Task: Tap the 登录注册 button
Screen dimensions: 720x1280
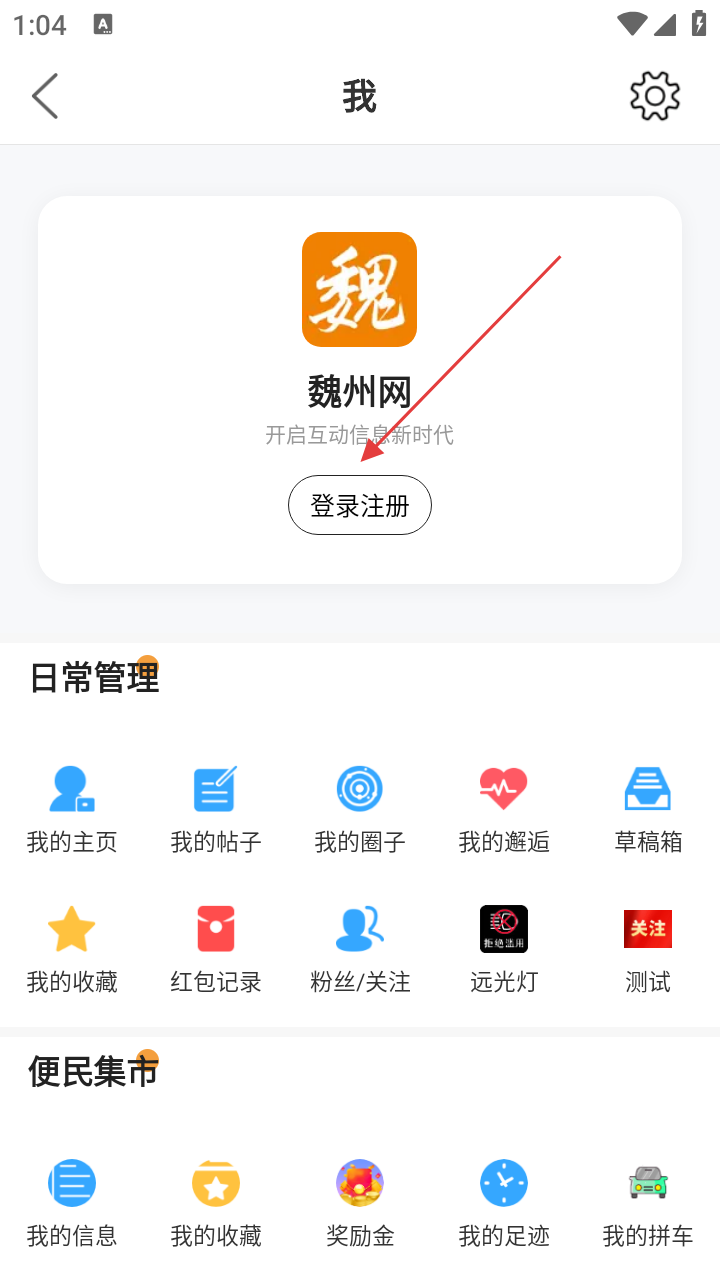Action: point(360,505)
